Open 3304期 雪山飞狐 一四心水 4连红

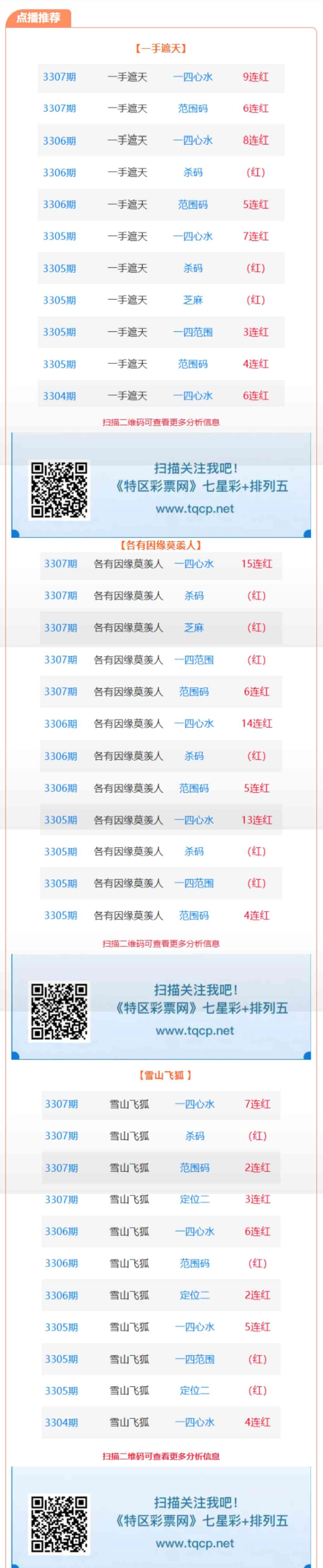point(161,1423)
